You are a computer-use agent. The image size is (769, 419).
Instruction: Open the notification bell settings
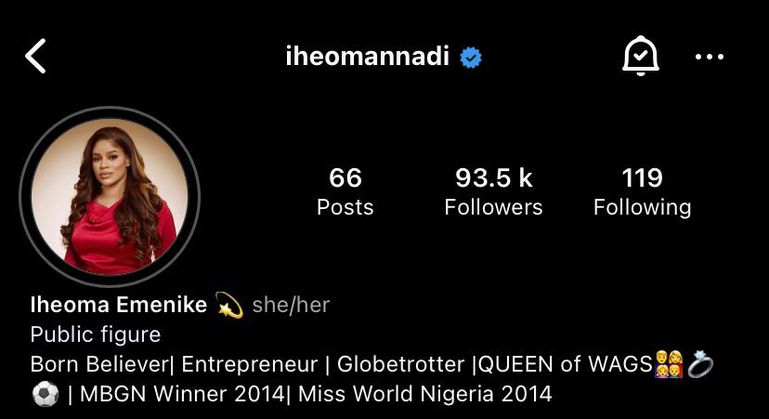point(640,57)
